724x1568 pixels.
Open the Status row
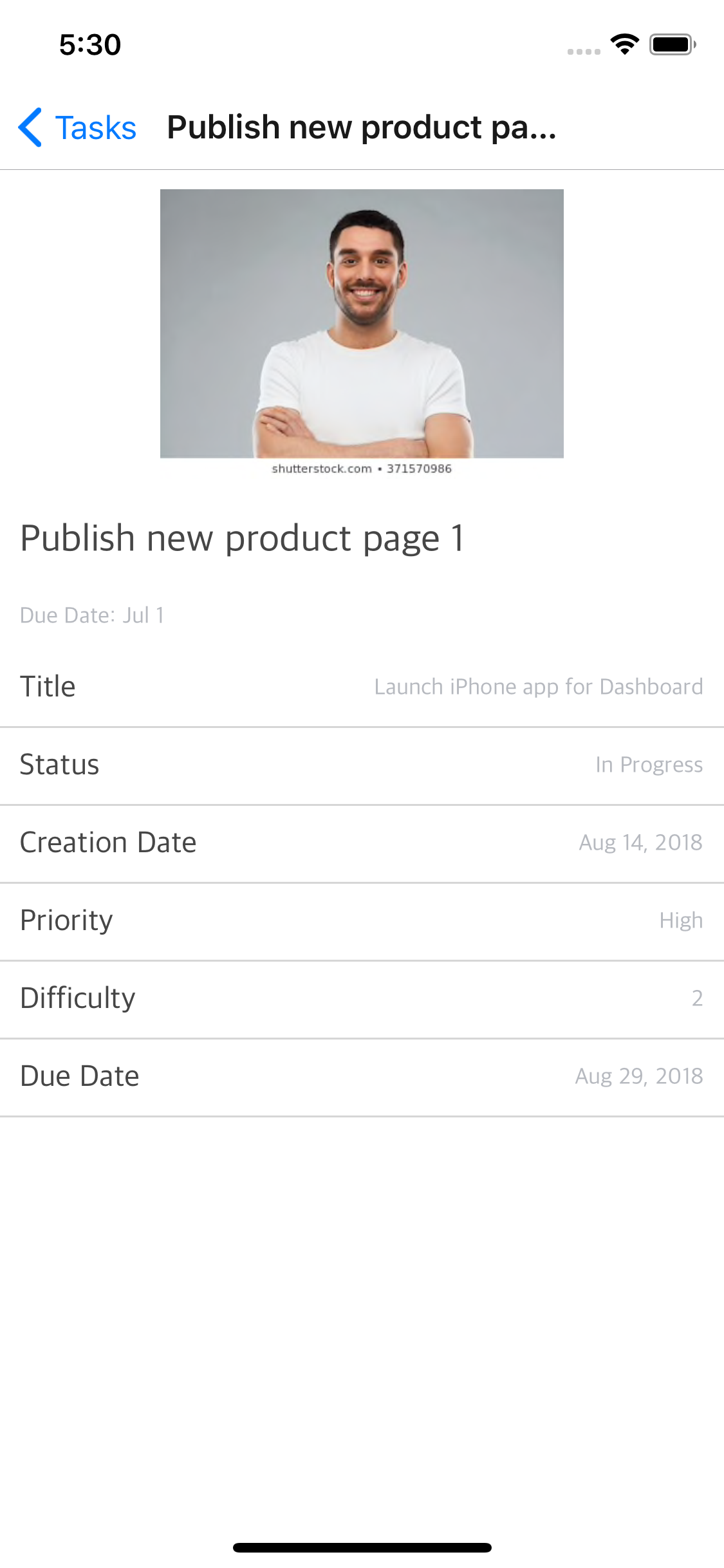click(60, 765)
